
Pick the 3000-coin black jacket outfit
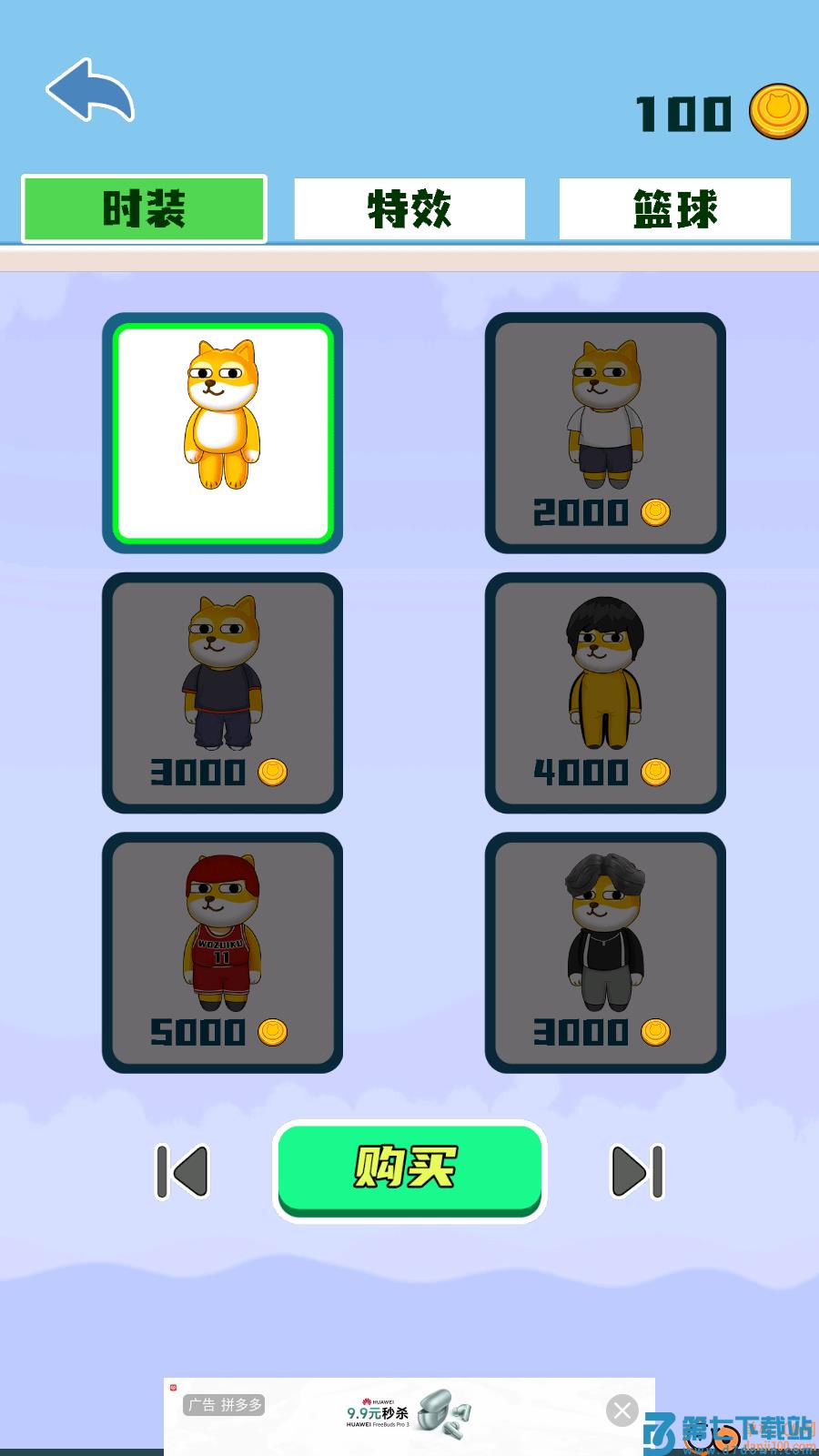point(605,952)
